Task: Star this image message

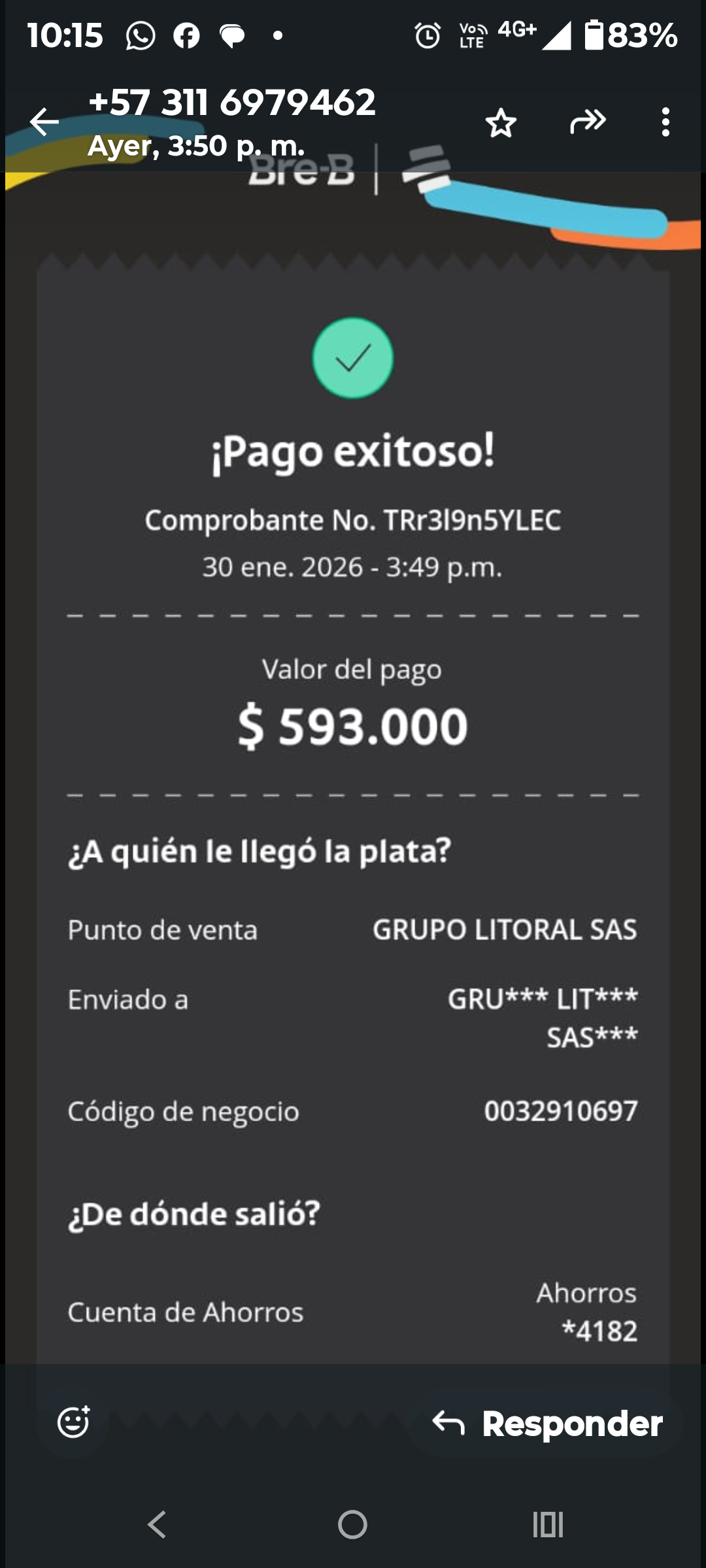Action: click(501, 123)
